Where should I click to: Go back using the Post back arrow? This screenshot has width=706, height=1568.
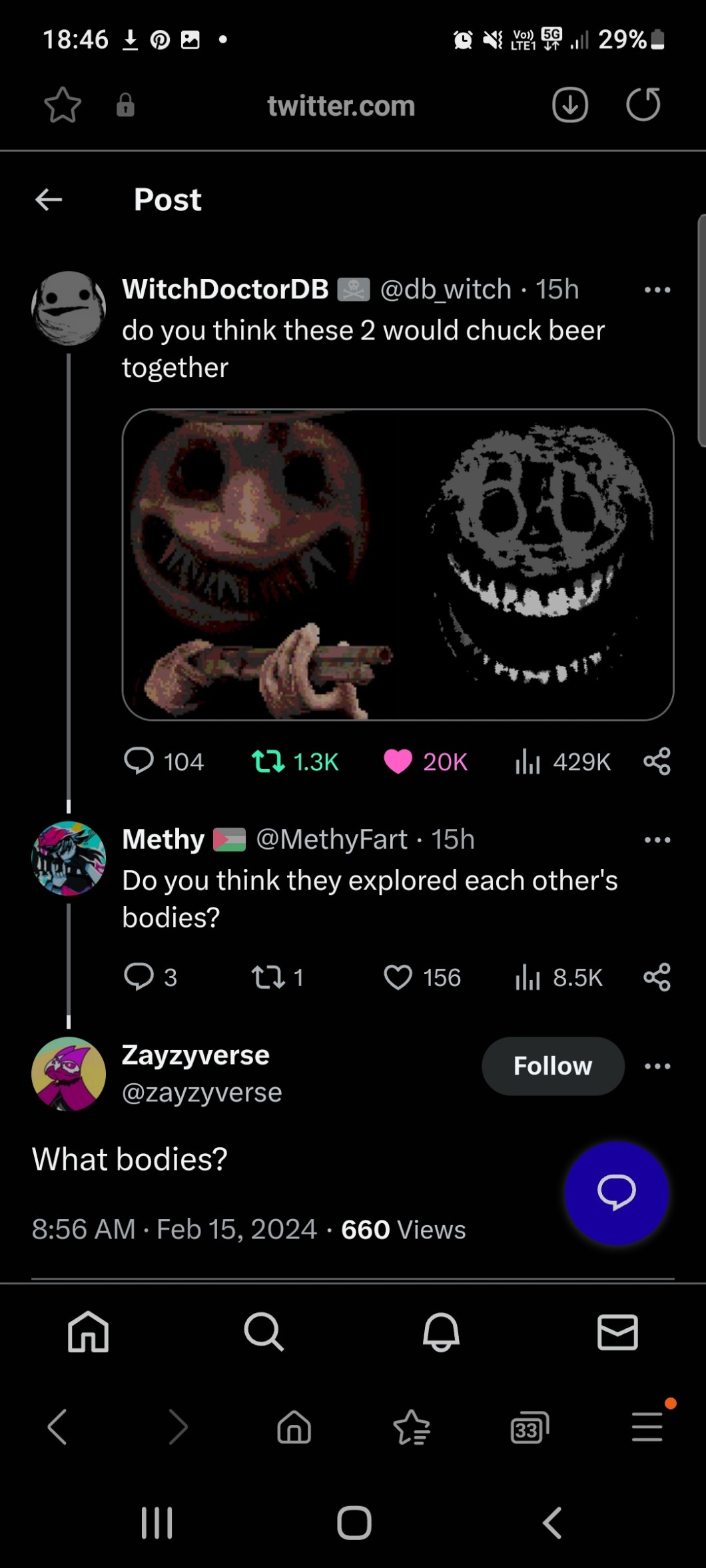click(49, 199)
